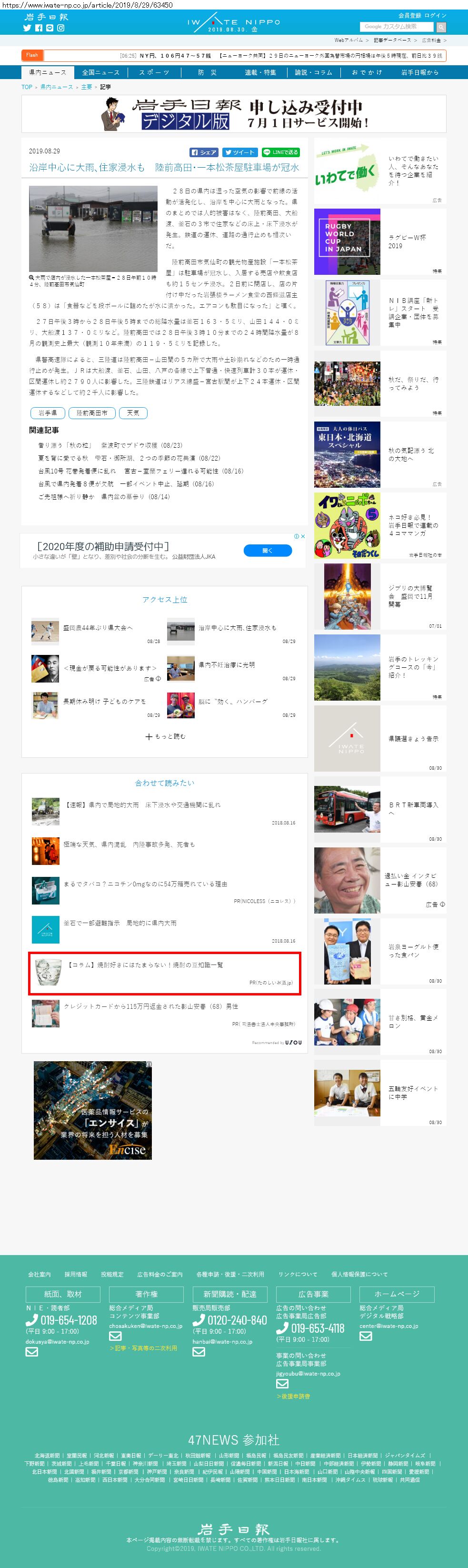Screen dimensions: 468x1568
Task: Select the 陸前高田市 tag chip
Action: 92,412
